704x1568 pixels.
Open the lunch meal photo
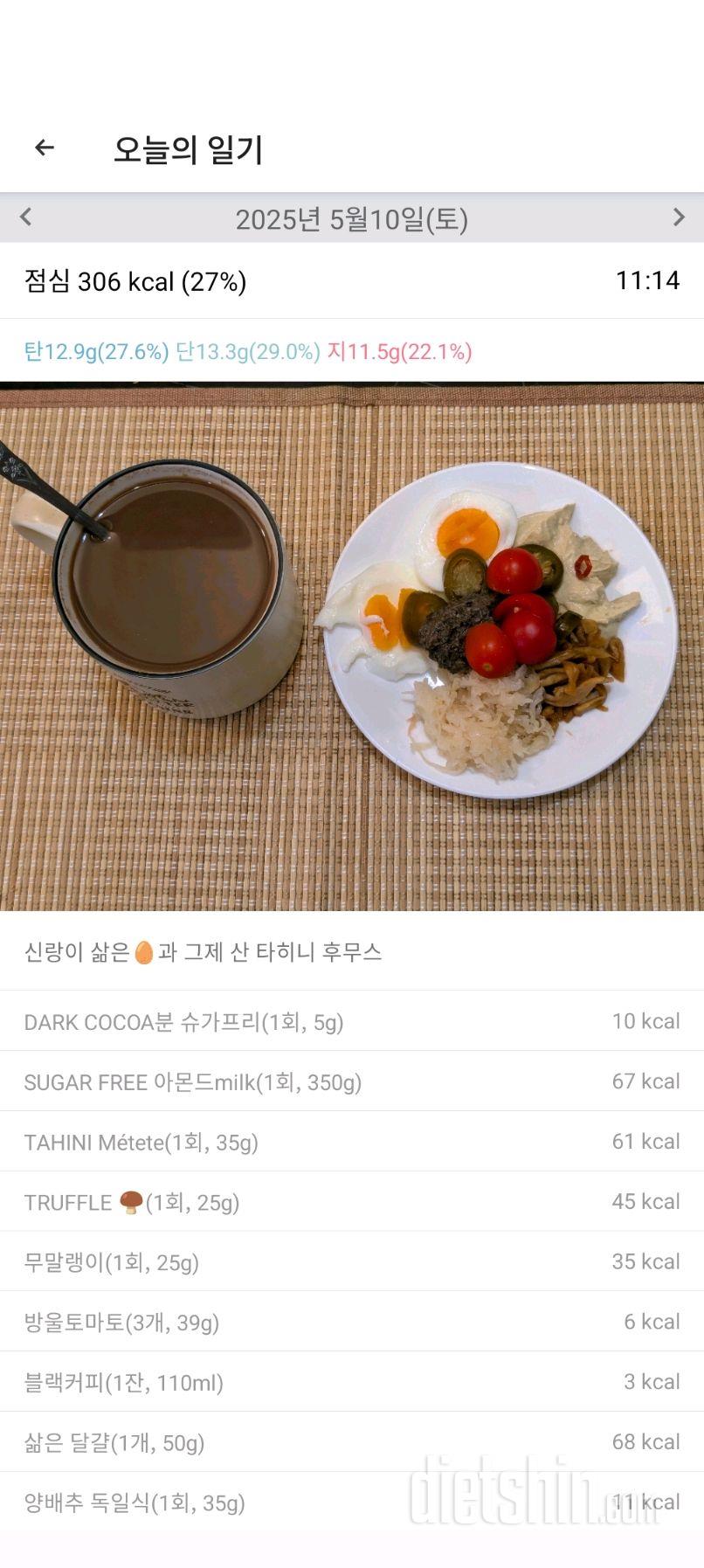pos(351,646)
